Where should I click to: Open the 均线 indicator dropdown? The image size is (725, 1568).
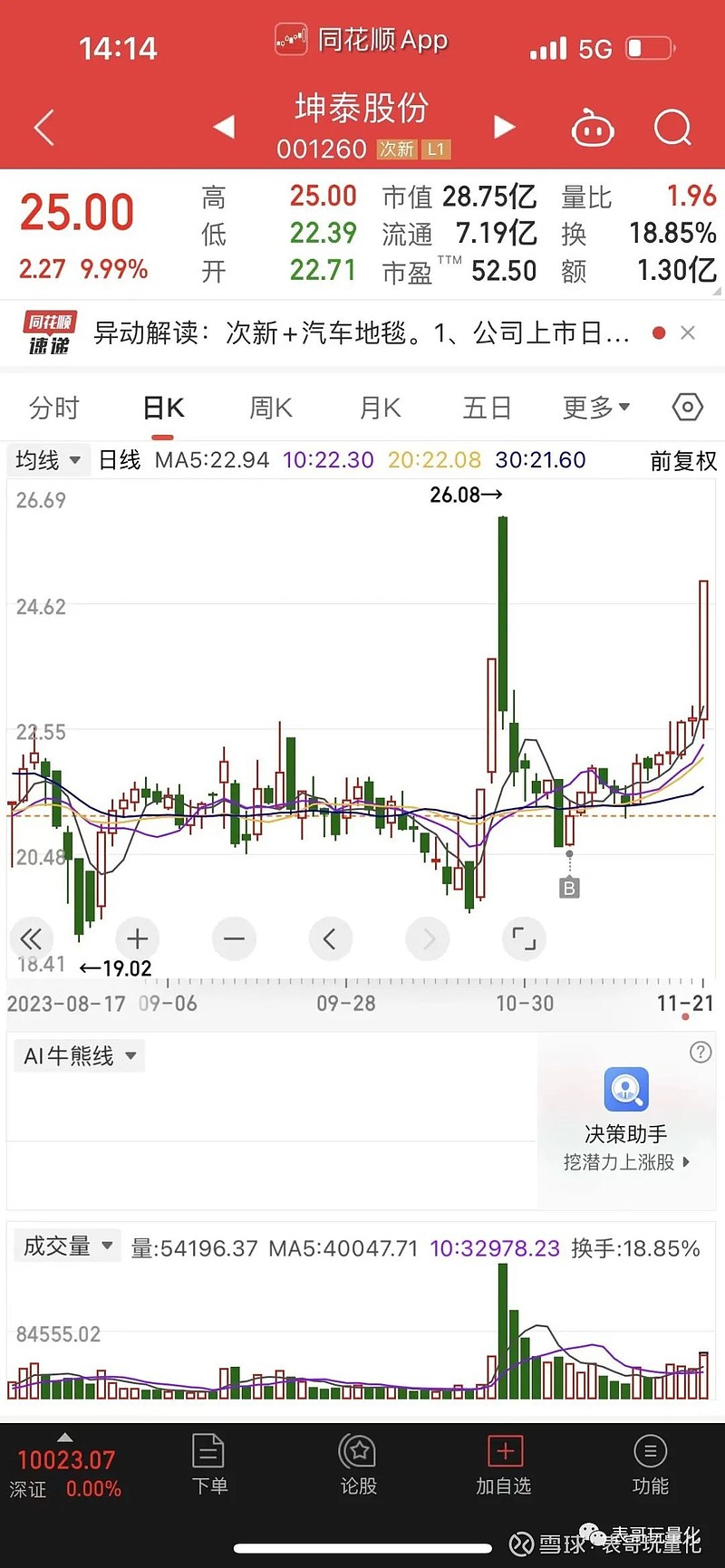click(47, 460)
